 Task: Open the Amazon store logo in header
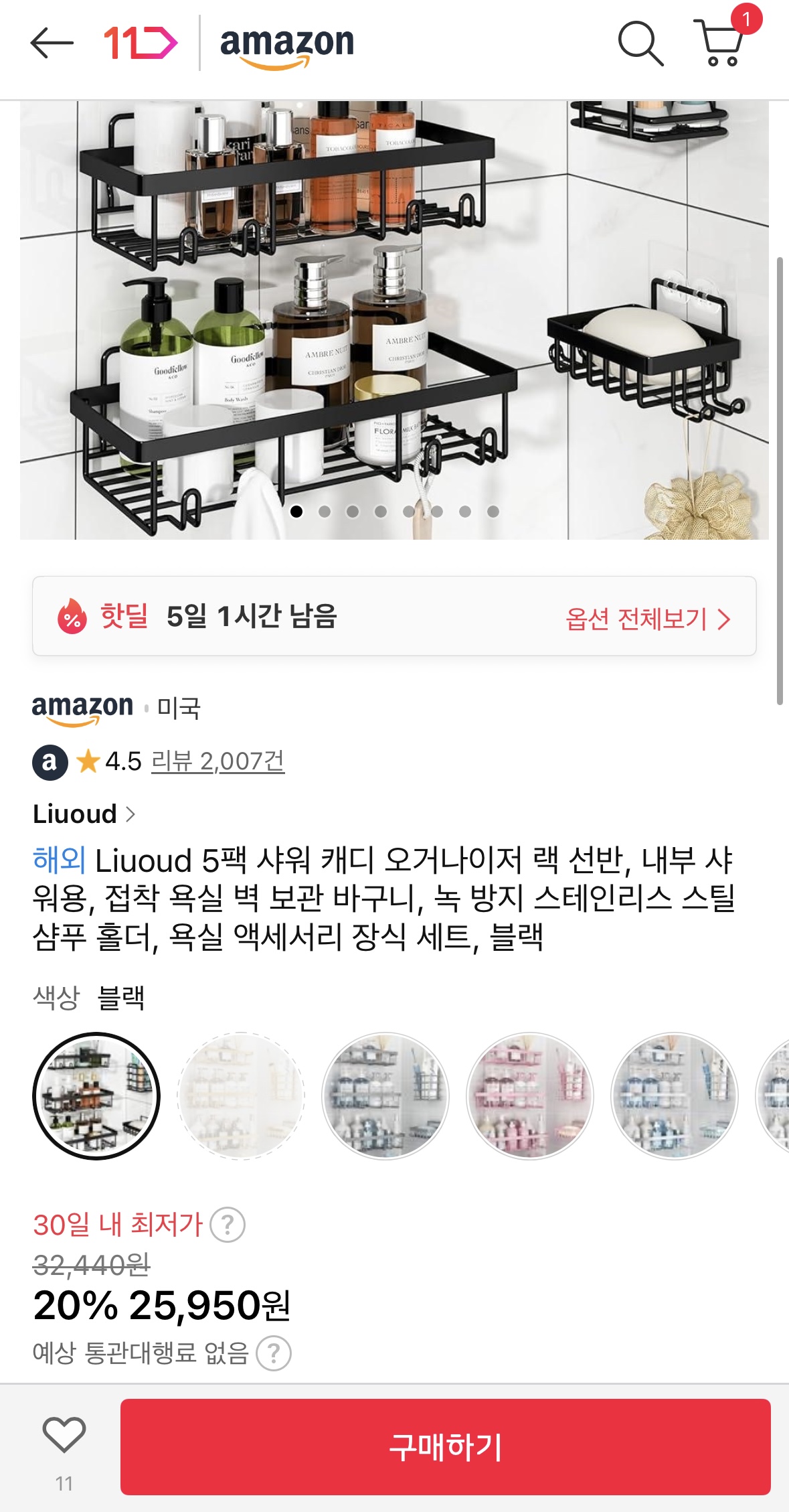[287, 45]
